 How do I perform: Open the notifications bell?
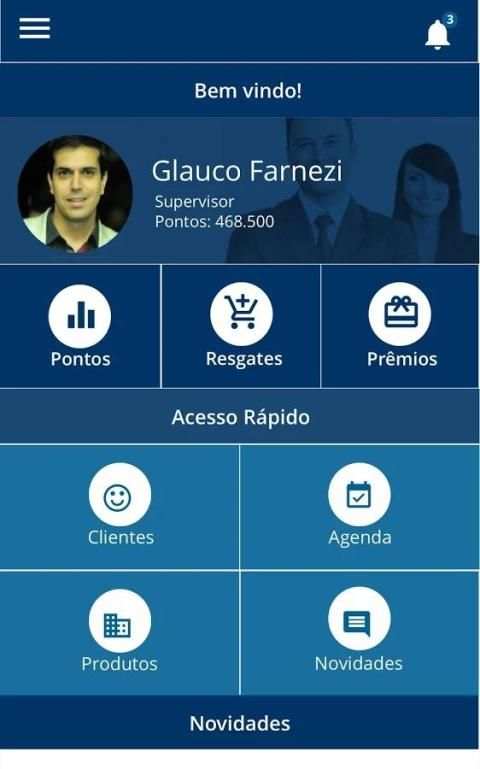click(438, 33)
